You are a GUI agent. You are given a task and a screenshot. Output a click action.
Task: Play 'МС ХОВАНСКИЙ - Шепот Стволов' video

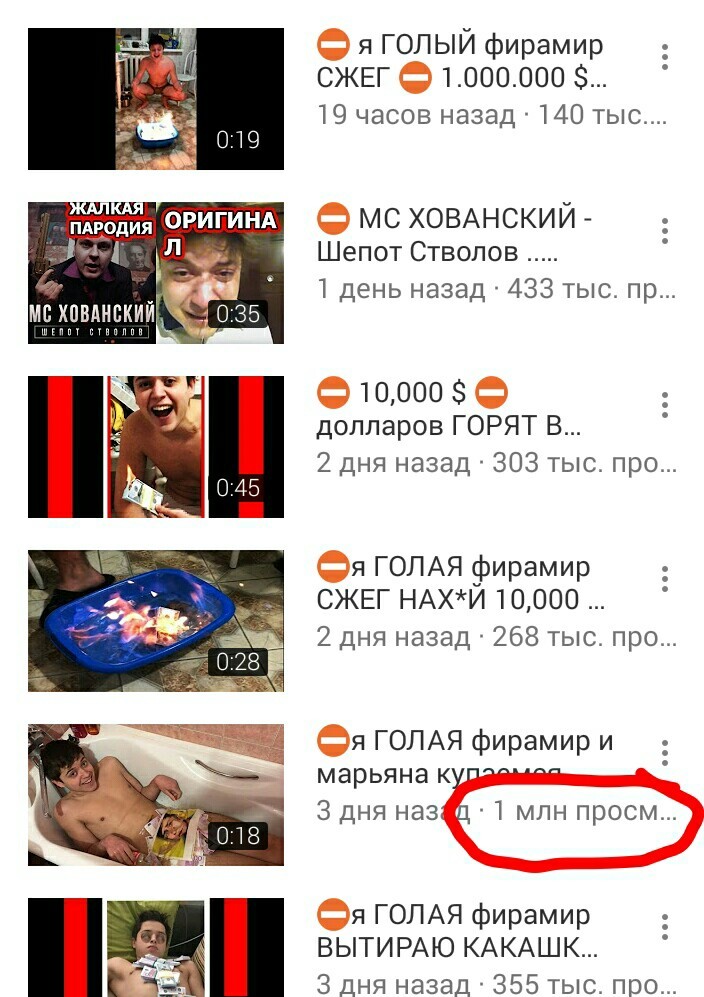[x=156, y=273]
